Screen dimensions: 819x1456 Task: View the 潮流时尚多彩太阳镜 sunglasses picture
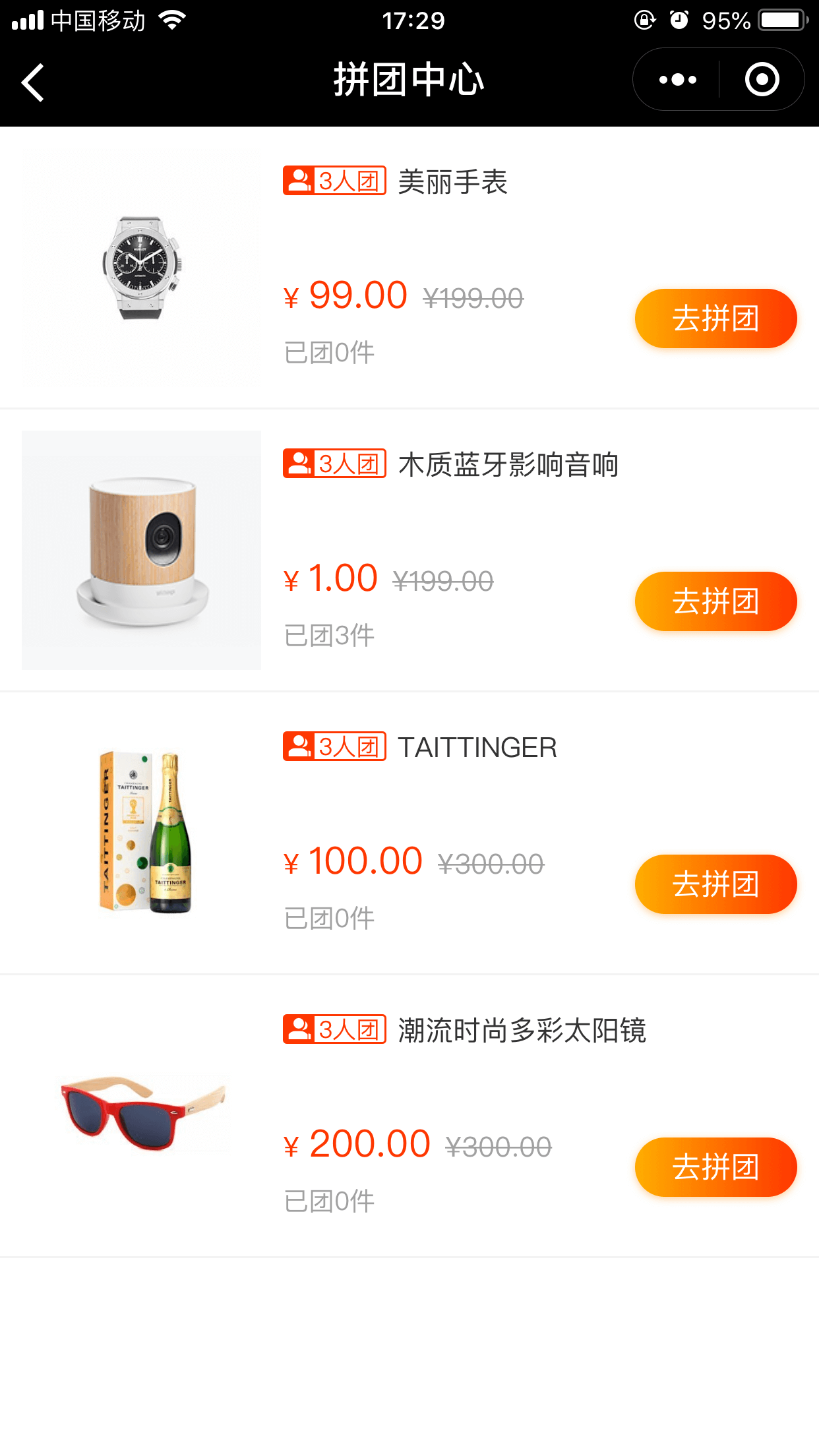tap(141, 1114)
